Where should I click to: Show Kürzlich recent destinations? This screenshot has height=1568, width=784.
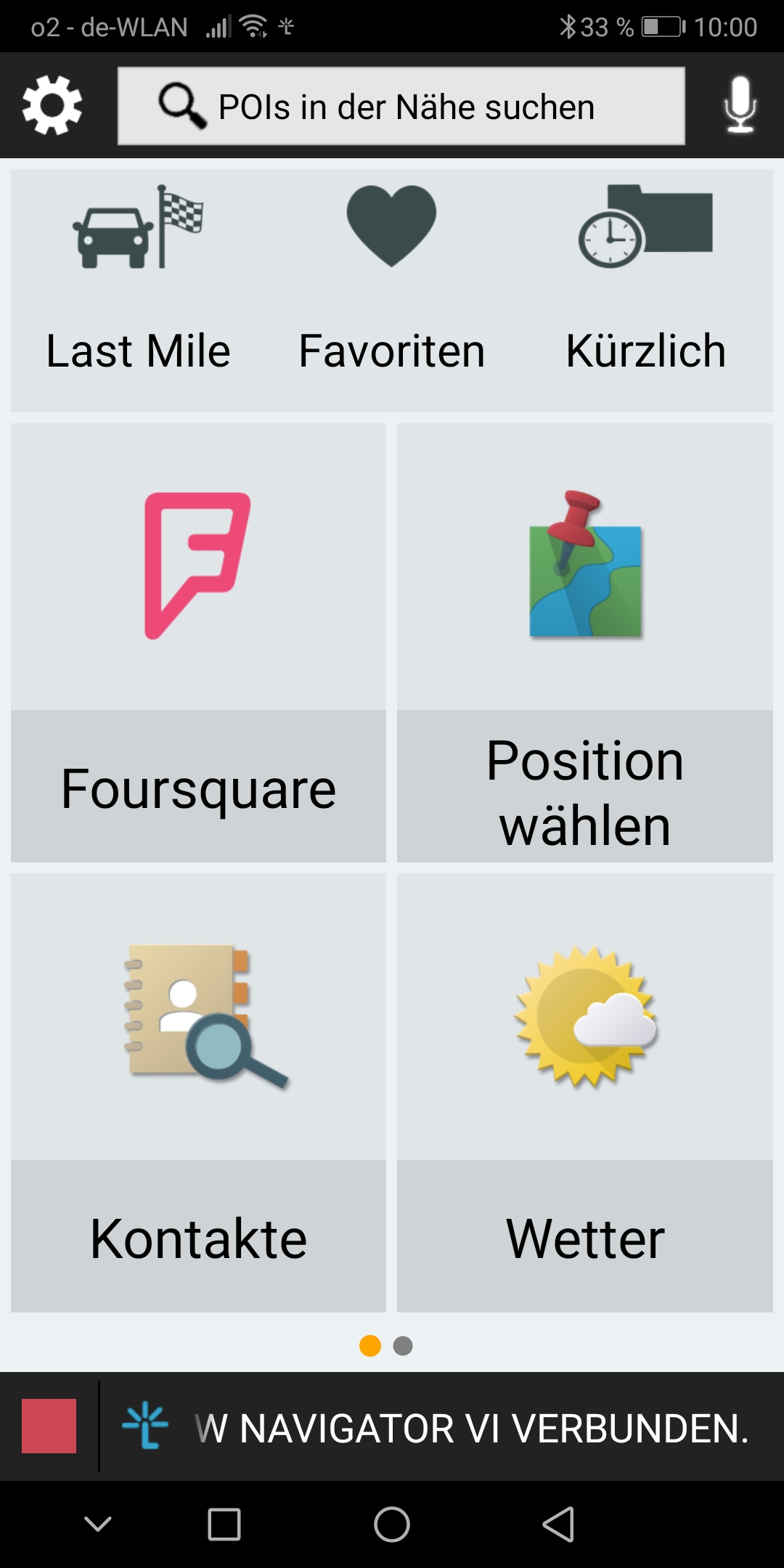[x=645, y=290]
